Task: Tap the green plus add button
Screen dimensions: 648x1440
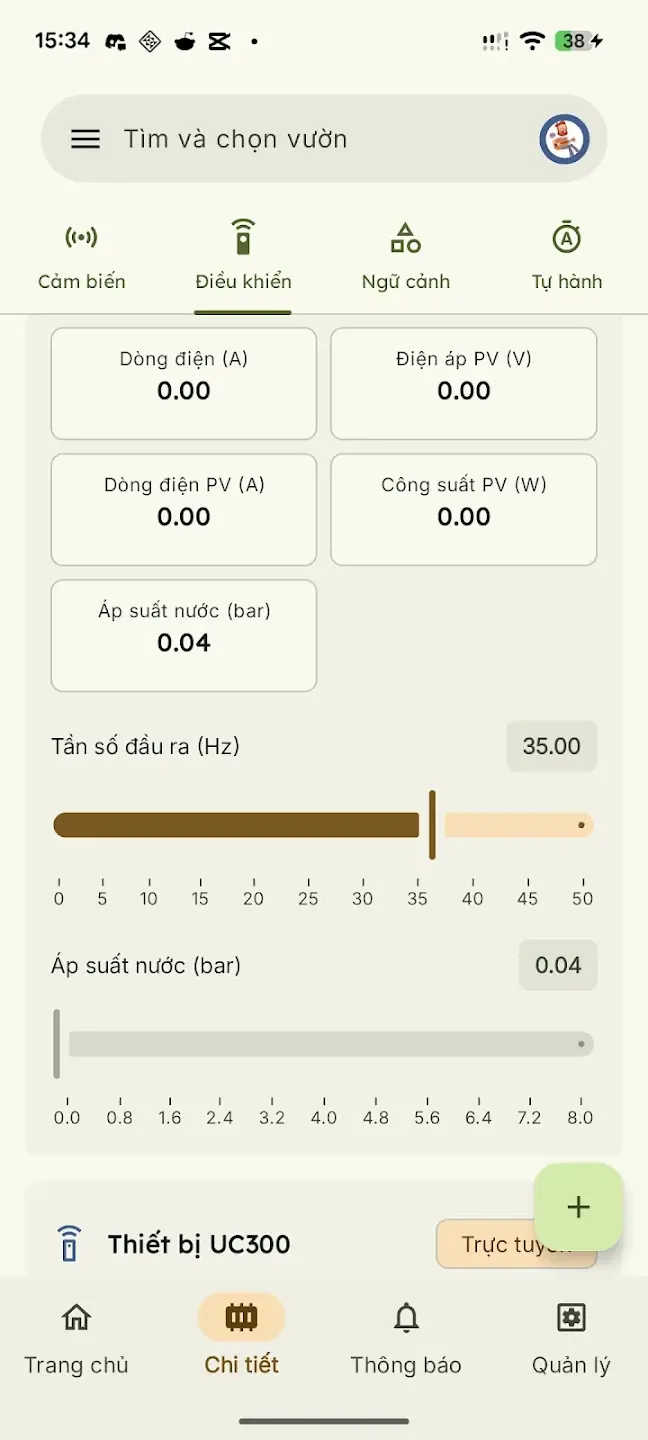Action: (x=578, y=1207)
